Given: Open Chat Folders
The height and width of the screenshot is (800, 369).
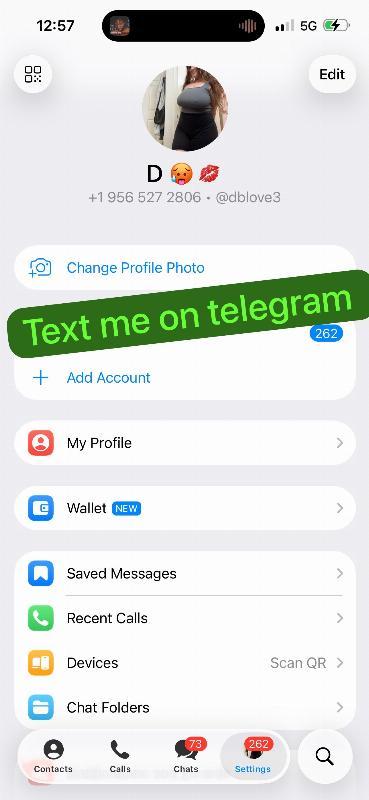Looking at the screenshot, I should coord(185,708).
